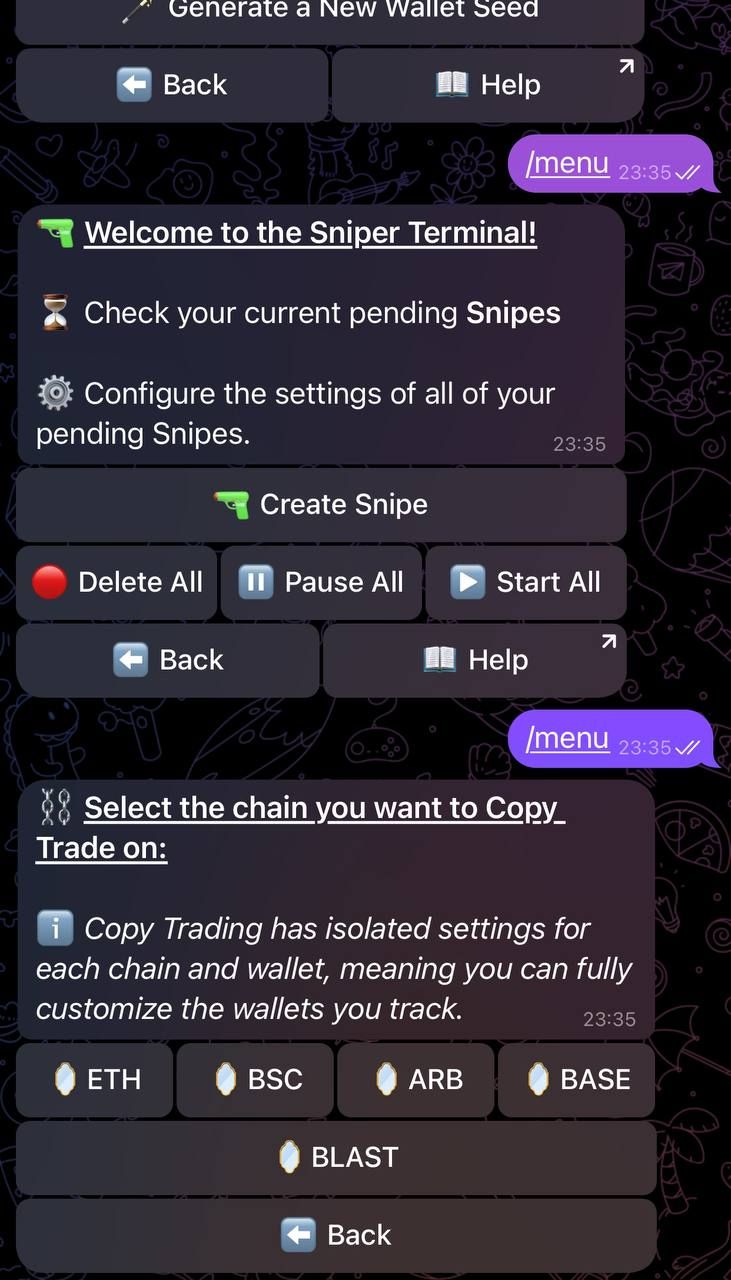Viewport: 731px width, 1280px height.
Task: Click Delete All to remove pending snipes
Action: click(x=116, y=581)
